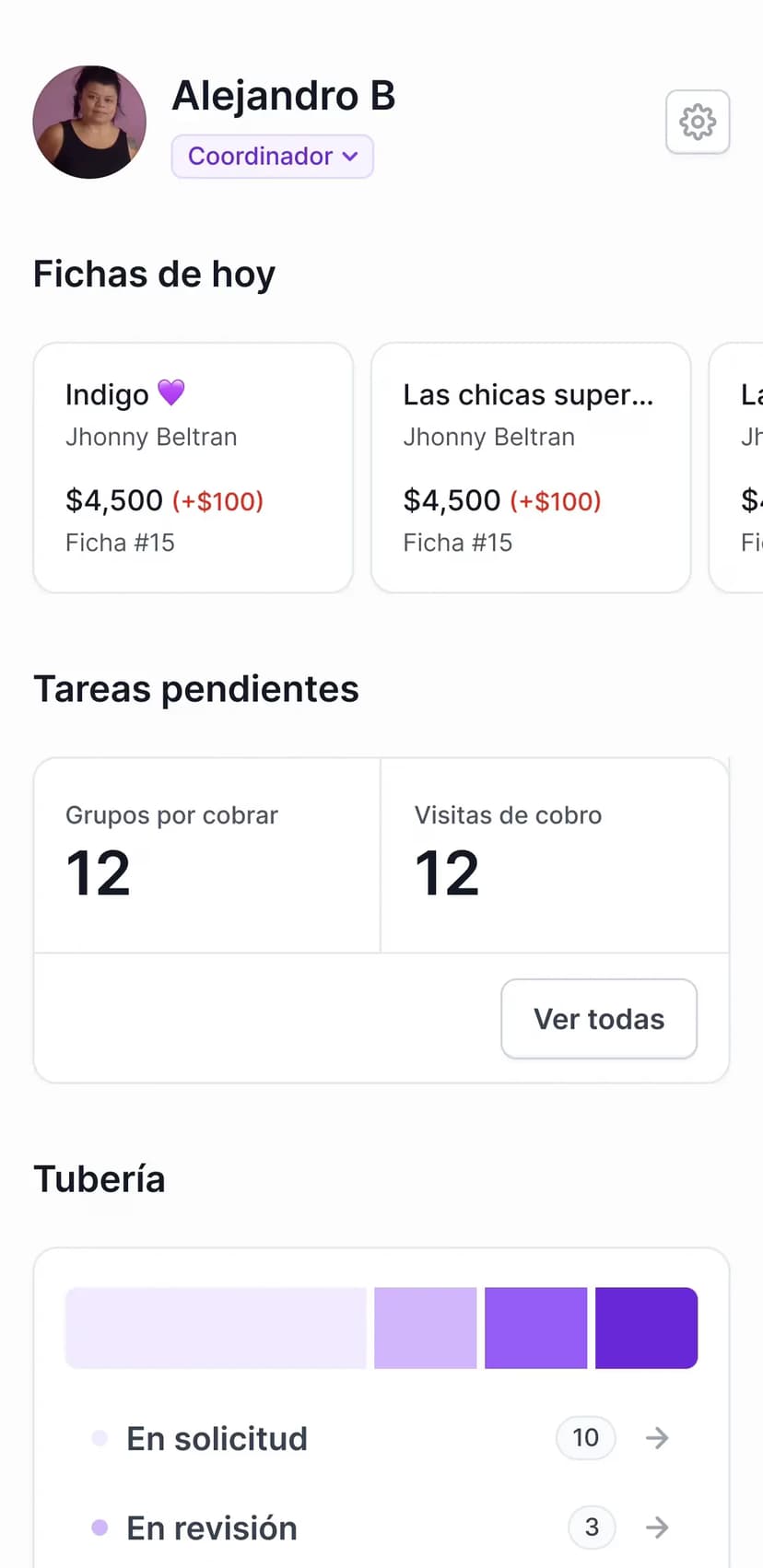Viewport: 763px width, 1568px height.
Task: Open the Coordinador role dropdown
Action: pyautogui.click(x=272, y=157)
